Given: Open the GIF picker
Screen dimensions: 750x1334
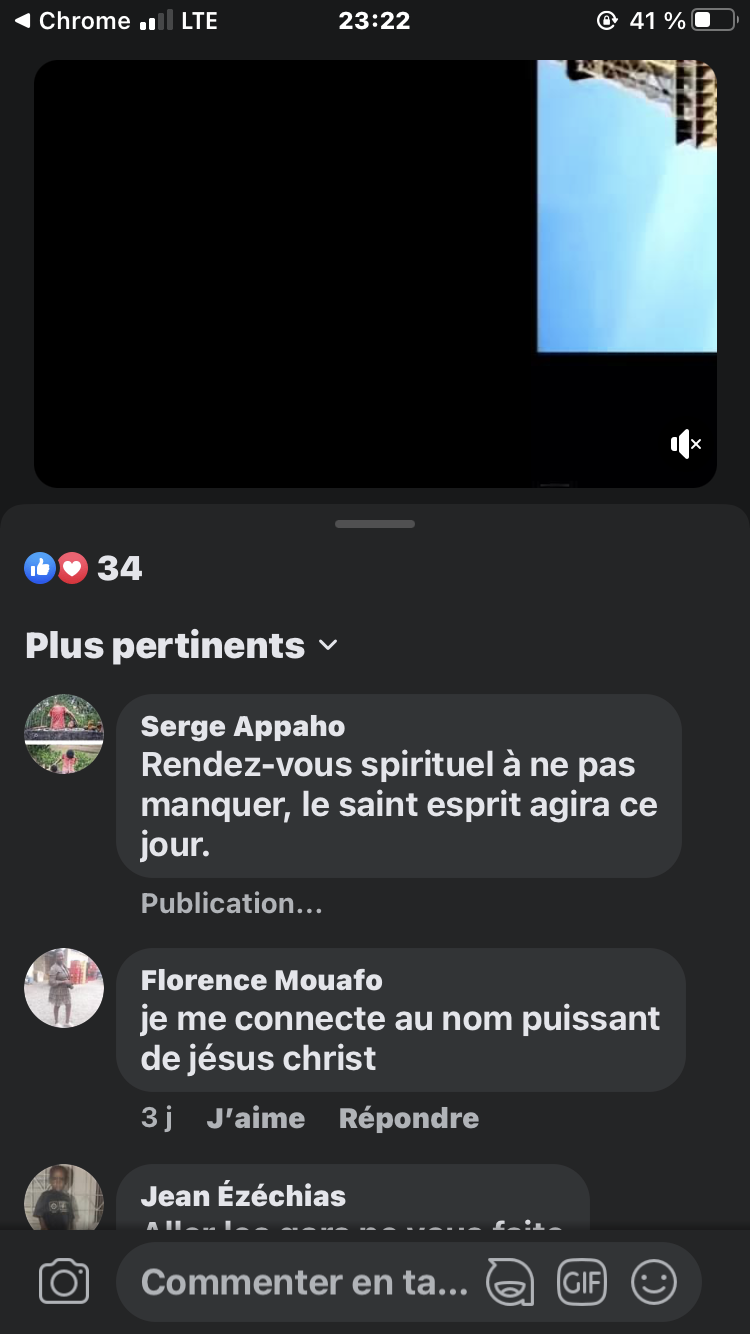Looking at the screenshot, I should (x=582, y=1282).
